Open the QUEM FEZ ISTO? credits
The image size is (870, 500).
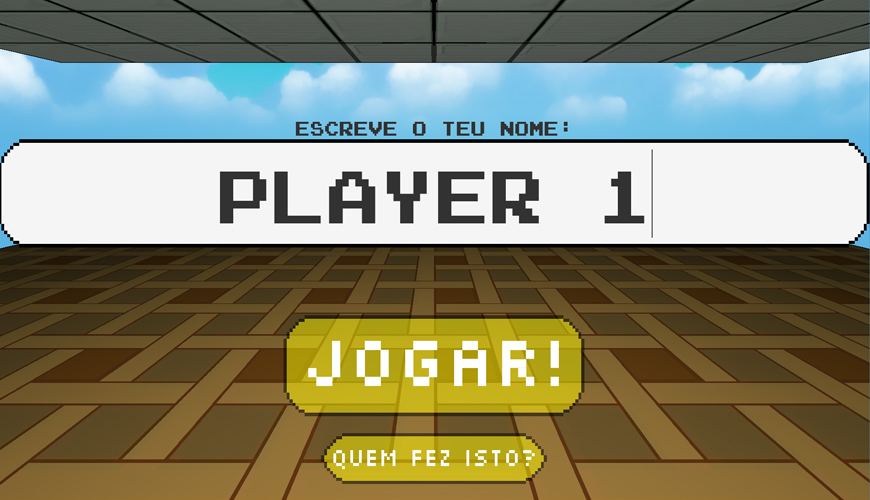point(435,459)
